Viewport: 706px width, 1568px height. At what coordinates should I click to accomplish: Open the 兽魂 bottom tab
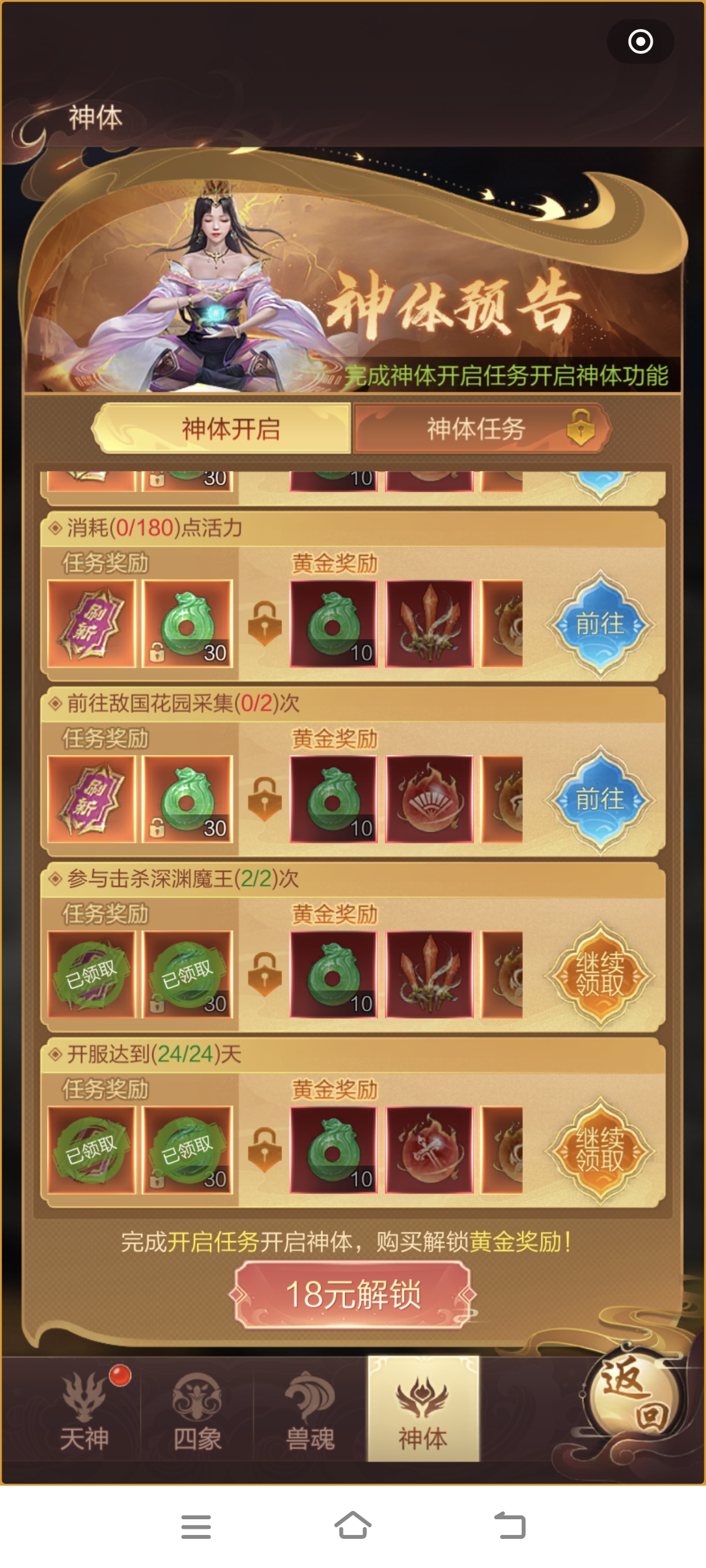click(310, 1412)
